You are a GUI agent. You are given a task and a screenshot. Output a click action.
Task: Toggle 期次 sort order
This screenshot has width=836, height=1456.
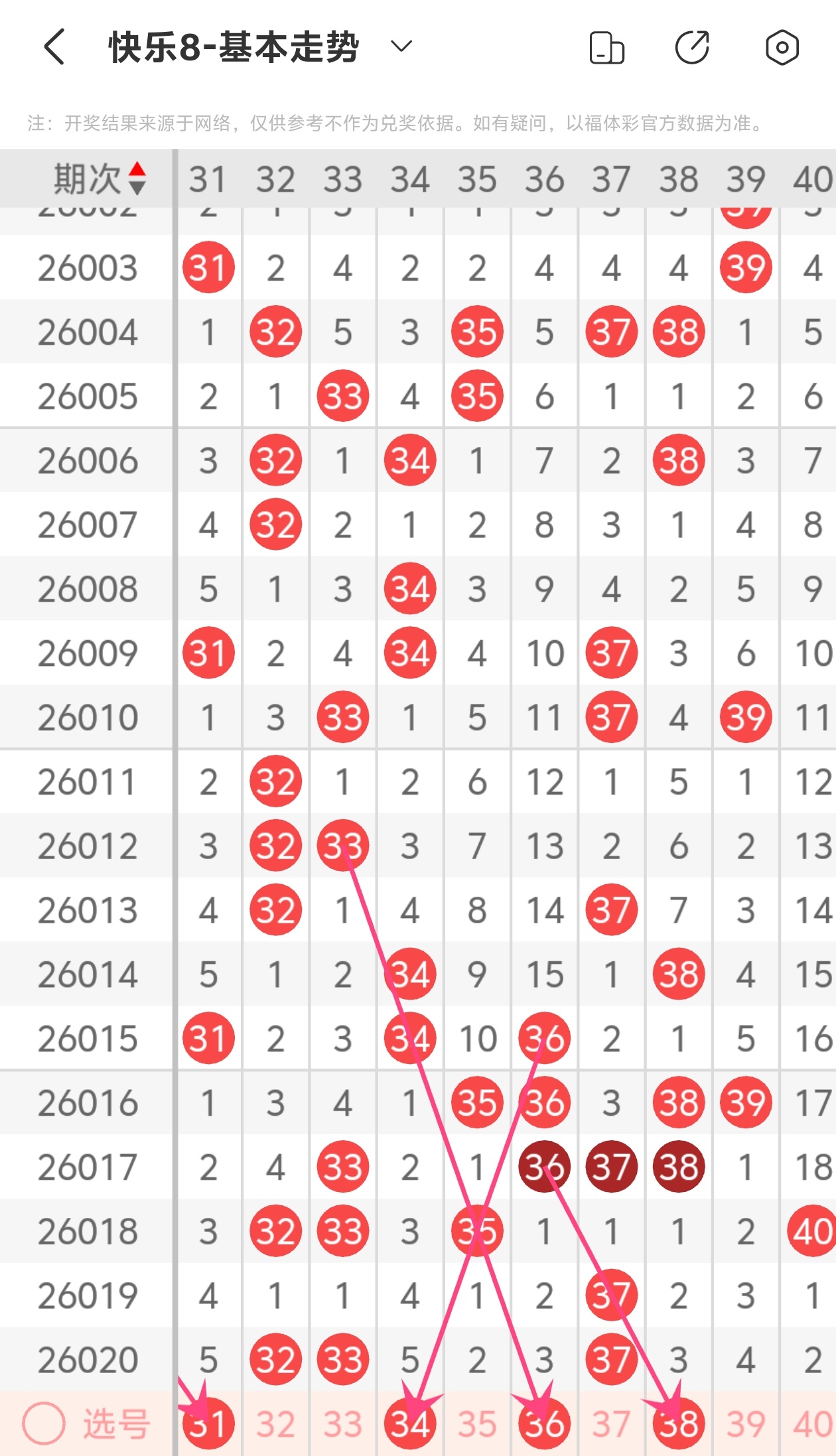click(x=136, y=178)
